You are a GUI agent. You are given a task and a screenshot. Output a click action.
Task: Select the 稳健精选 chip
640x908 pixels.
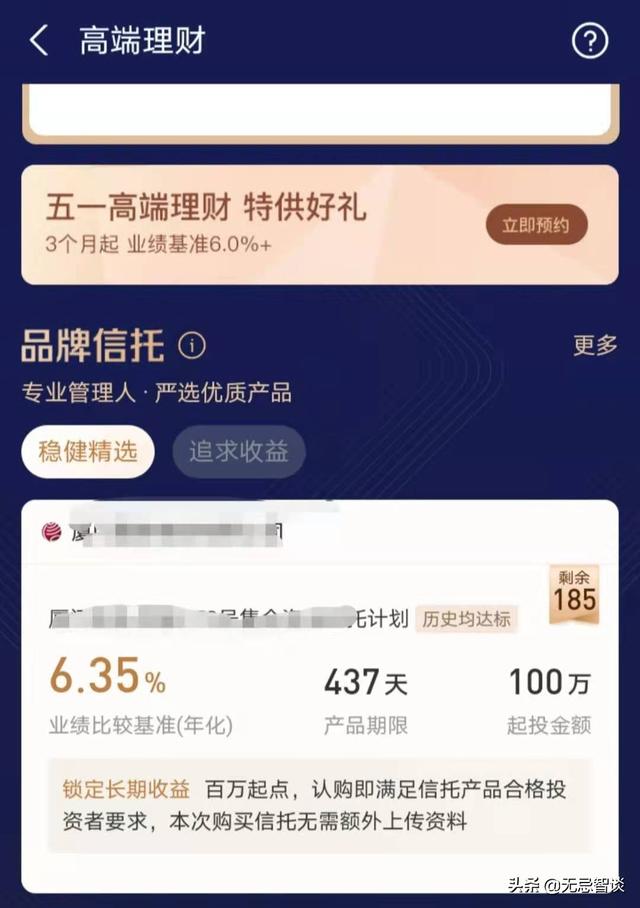[x=88, y=451]
